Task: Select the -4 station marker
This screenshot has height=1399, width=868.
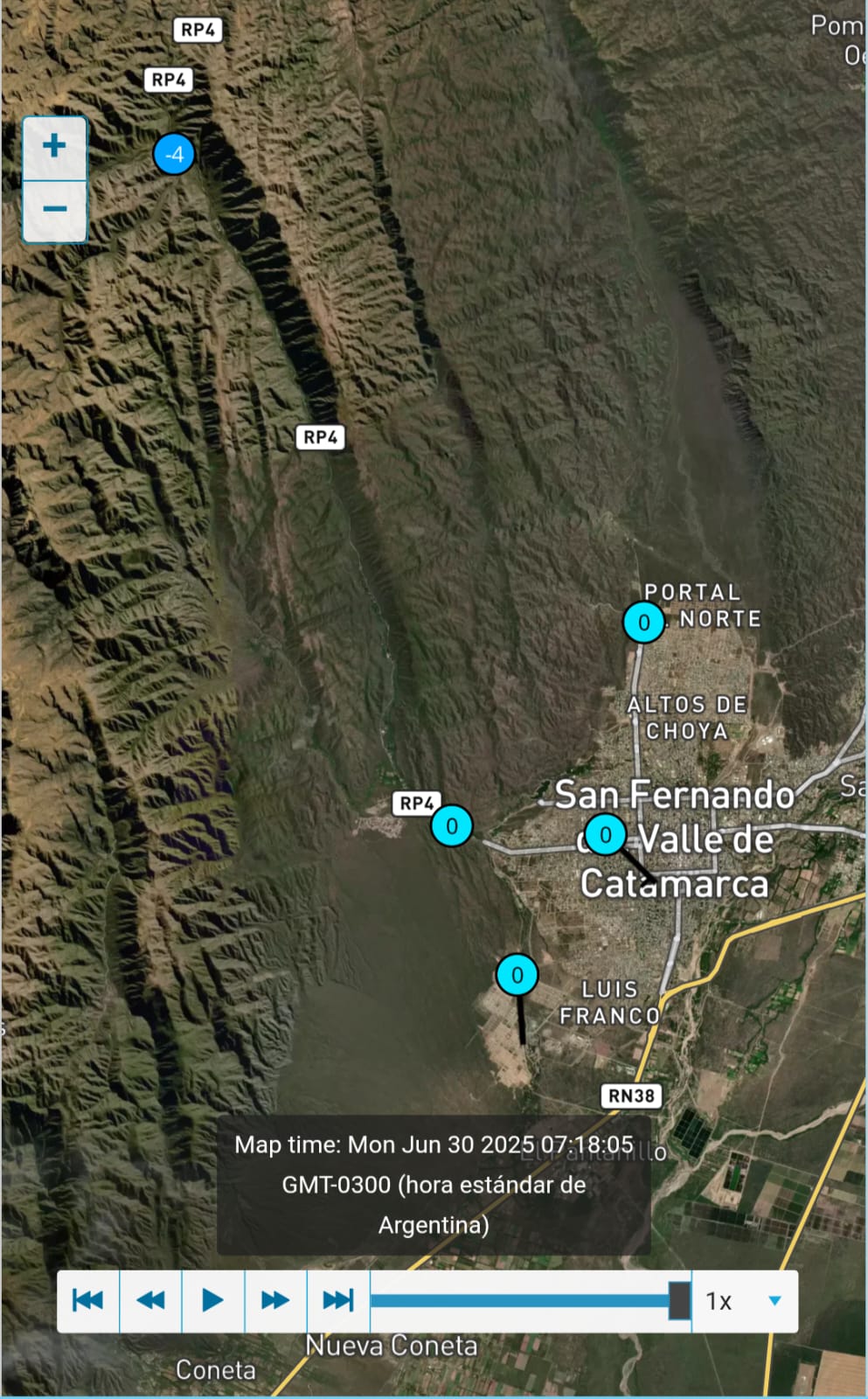Action: pos(174,155)
